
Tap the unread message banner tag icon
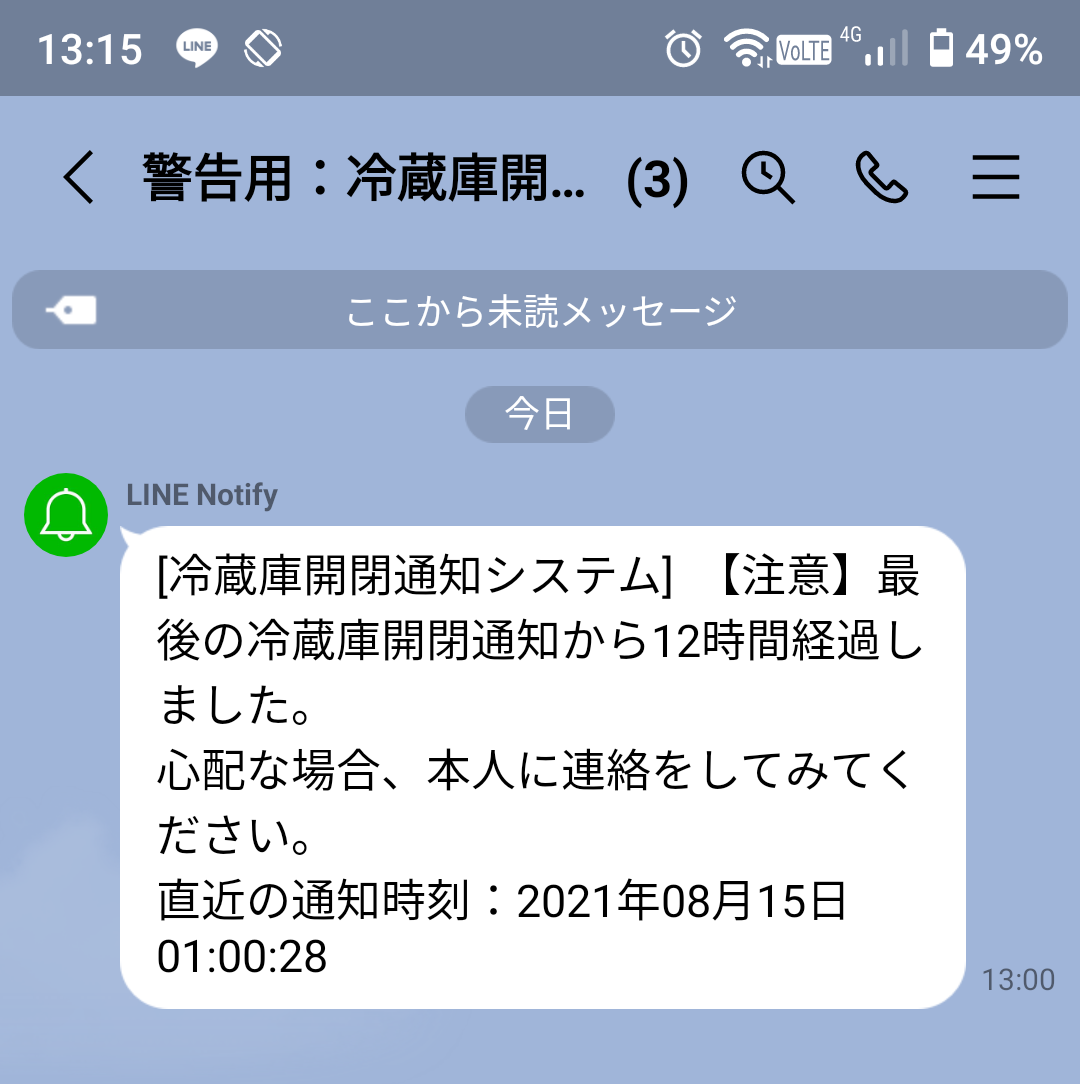(x=70, y=310)
